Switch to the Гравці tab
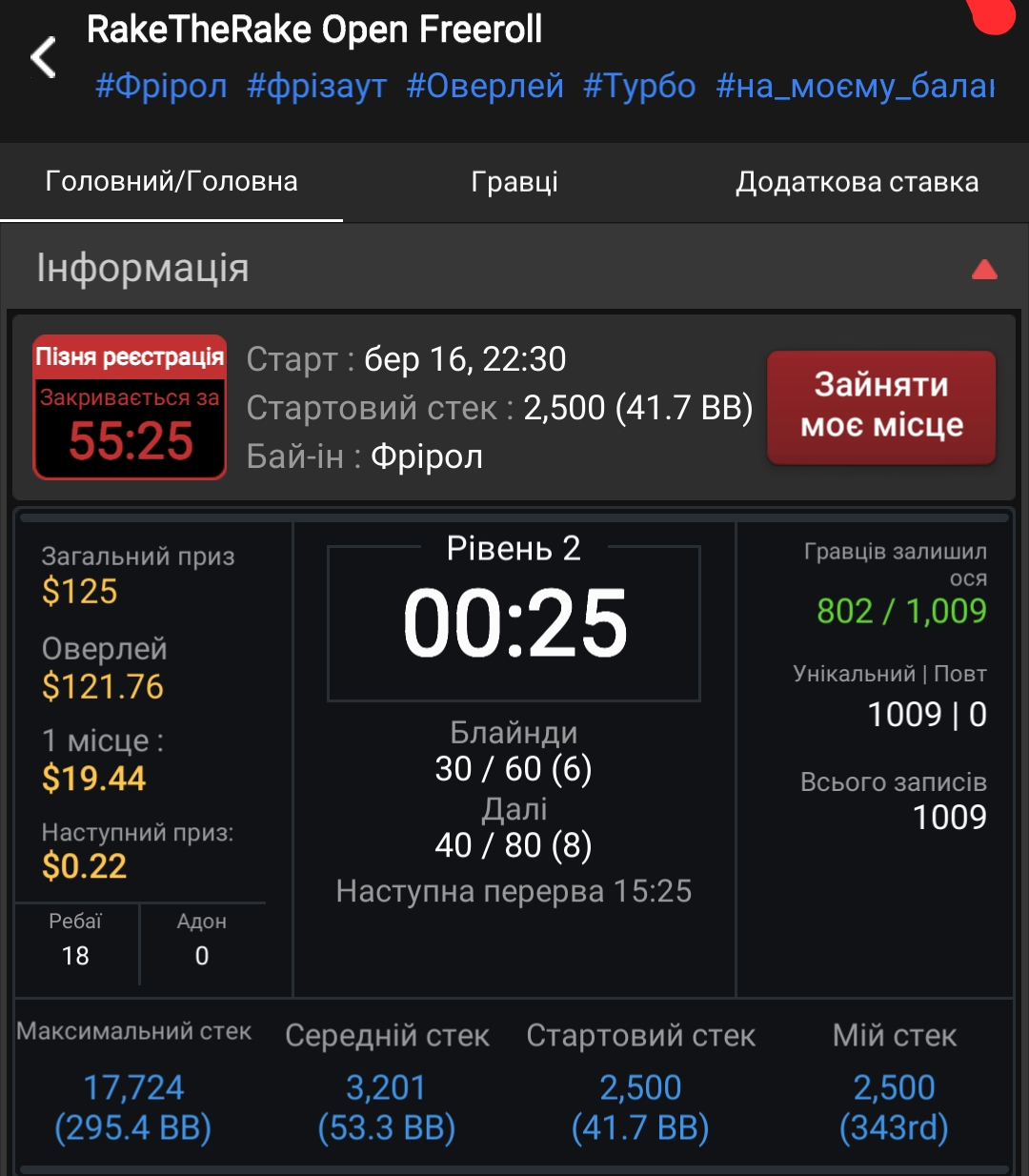This screenshot has width=1029, height=1176. coord(514,182)
